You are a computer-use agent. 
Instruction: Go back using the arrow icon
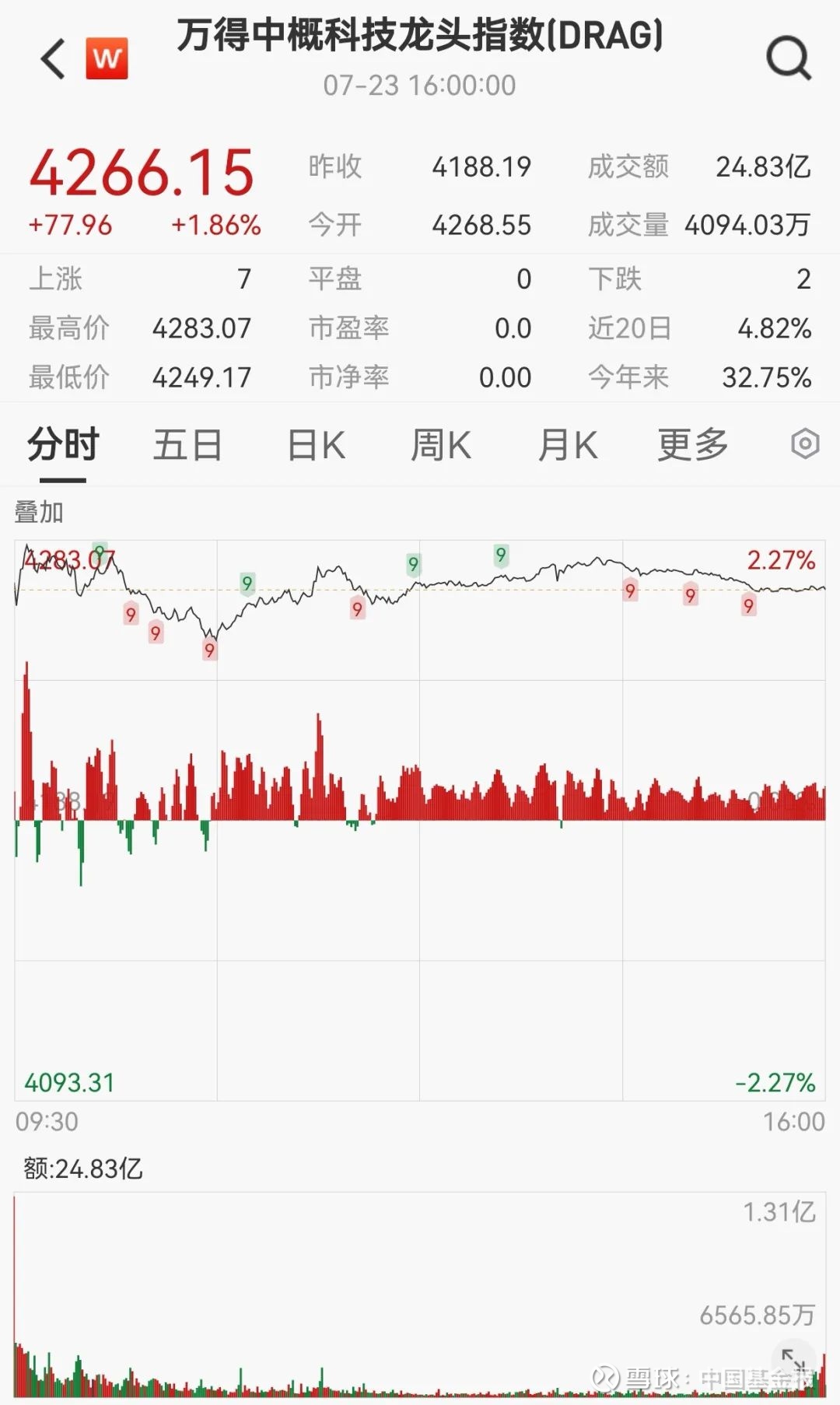53,59
